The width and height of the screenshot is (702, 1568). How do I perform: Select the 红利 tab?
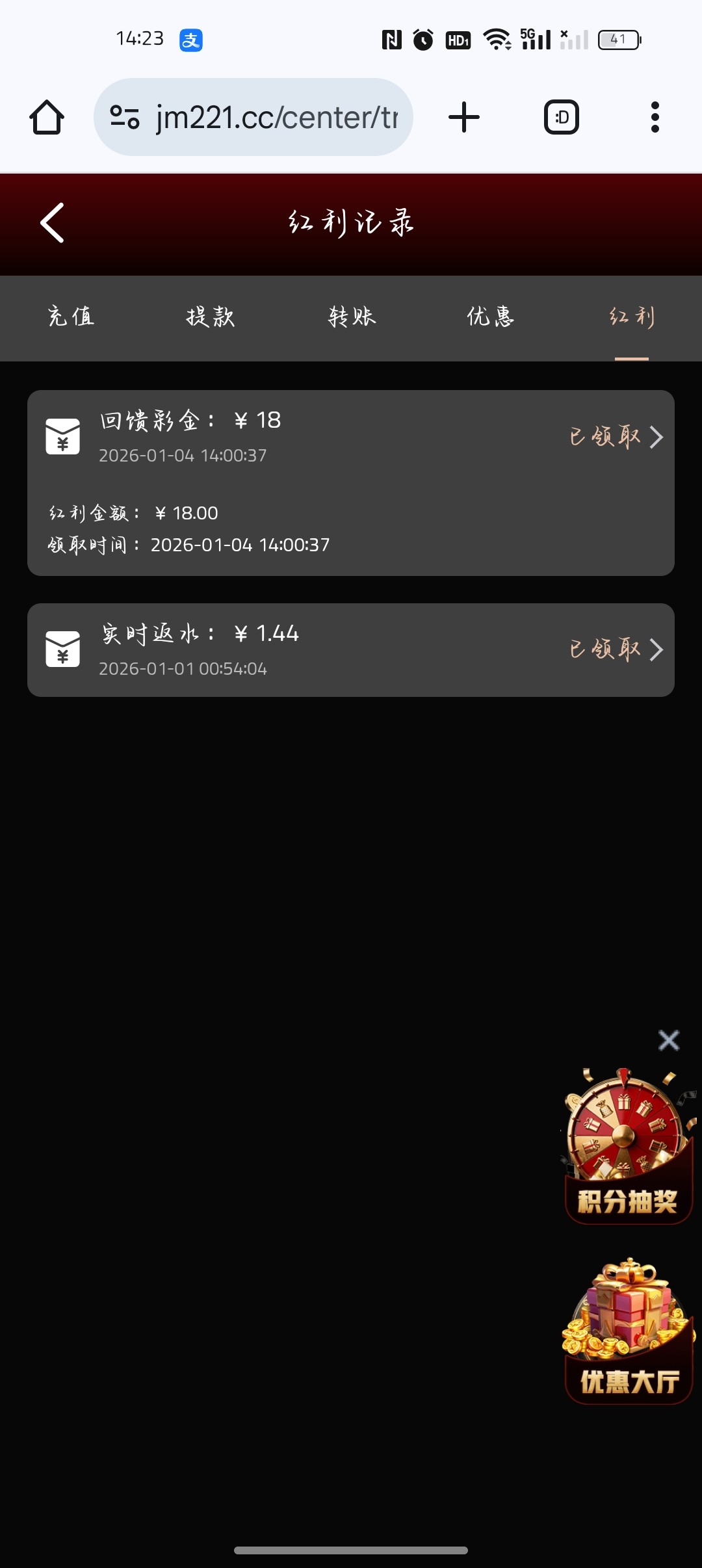(632, 317)
